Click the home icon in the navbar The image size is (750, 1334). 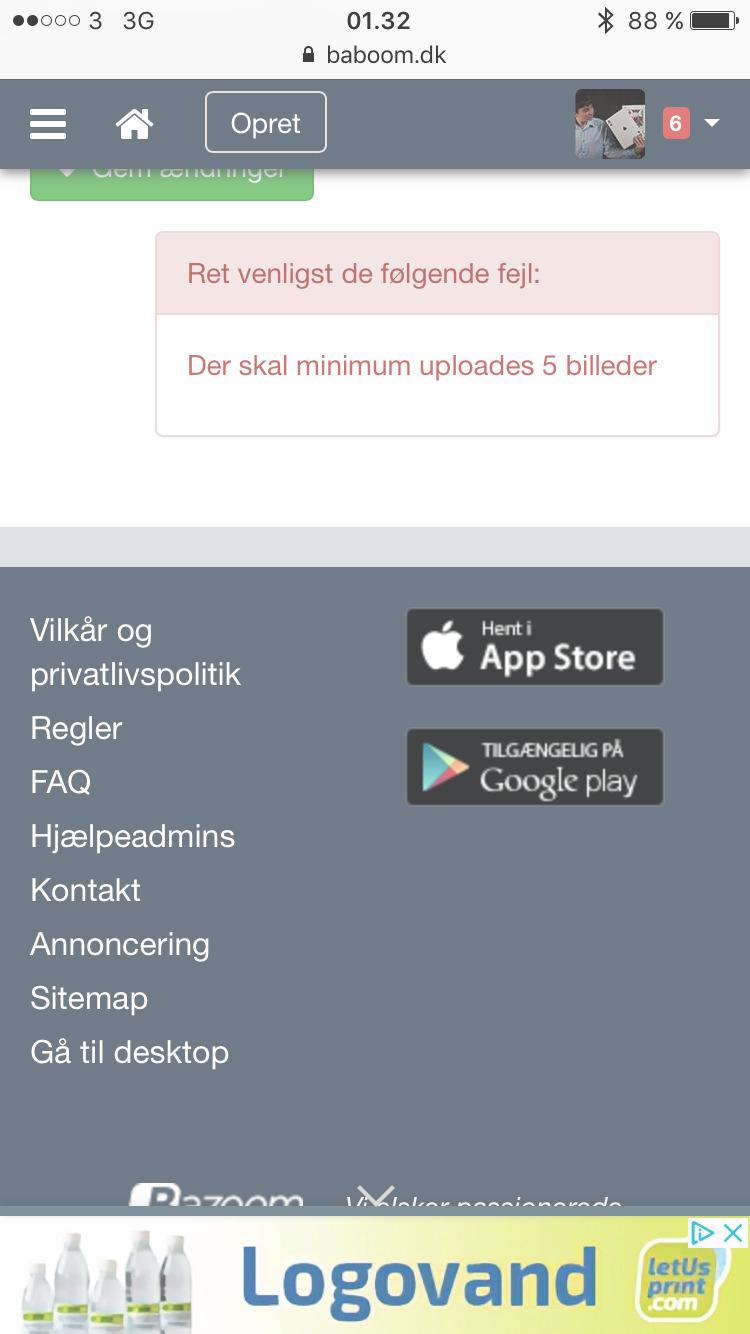tap(135, 123)
